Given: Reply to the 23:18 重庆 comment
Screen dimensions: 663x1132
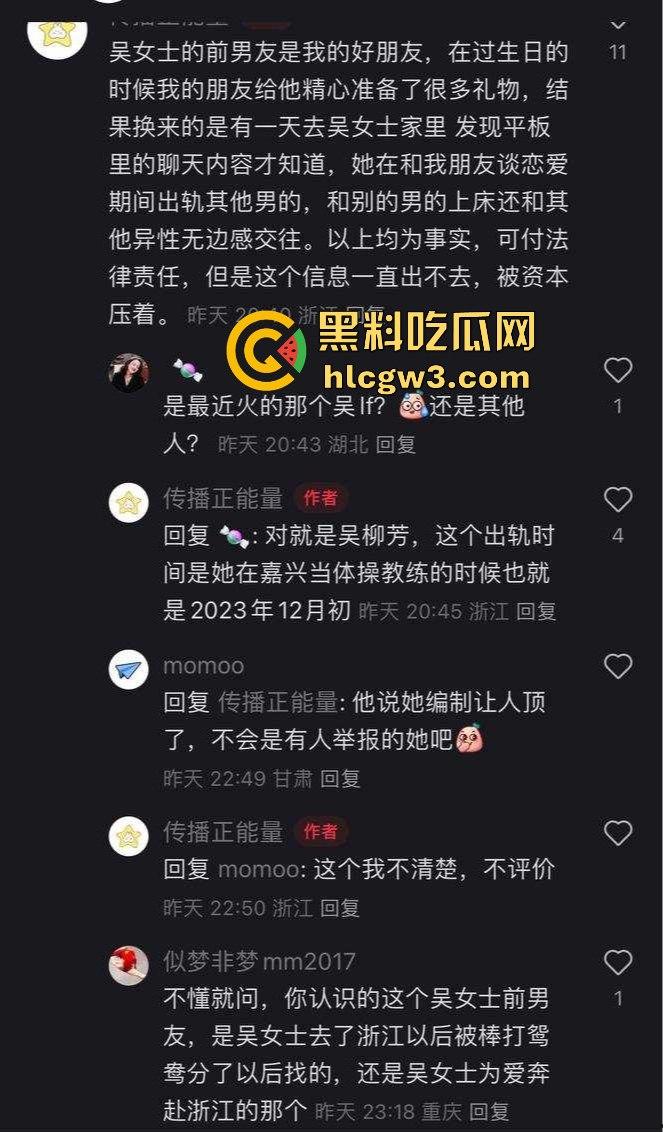Looking at the screenshot, I should pyautogui.click(x=489, y=1111).
